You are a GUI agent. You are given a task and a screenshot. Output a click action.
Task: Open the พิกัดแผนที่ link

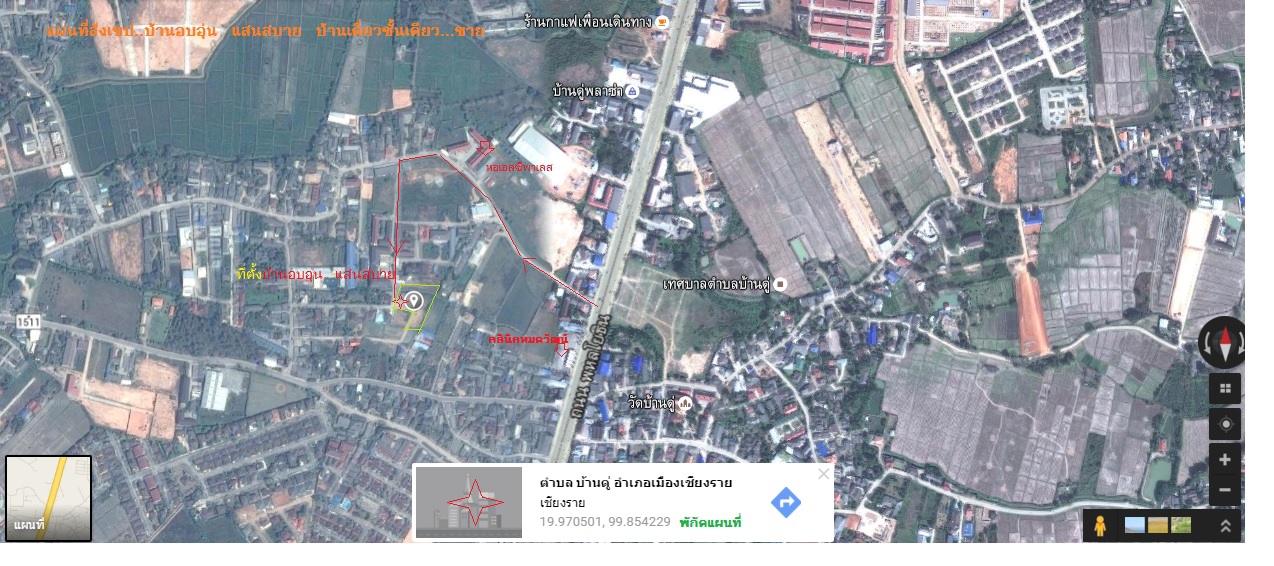(x=710, y=523)
